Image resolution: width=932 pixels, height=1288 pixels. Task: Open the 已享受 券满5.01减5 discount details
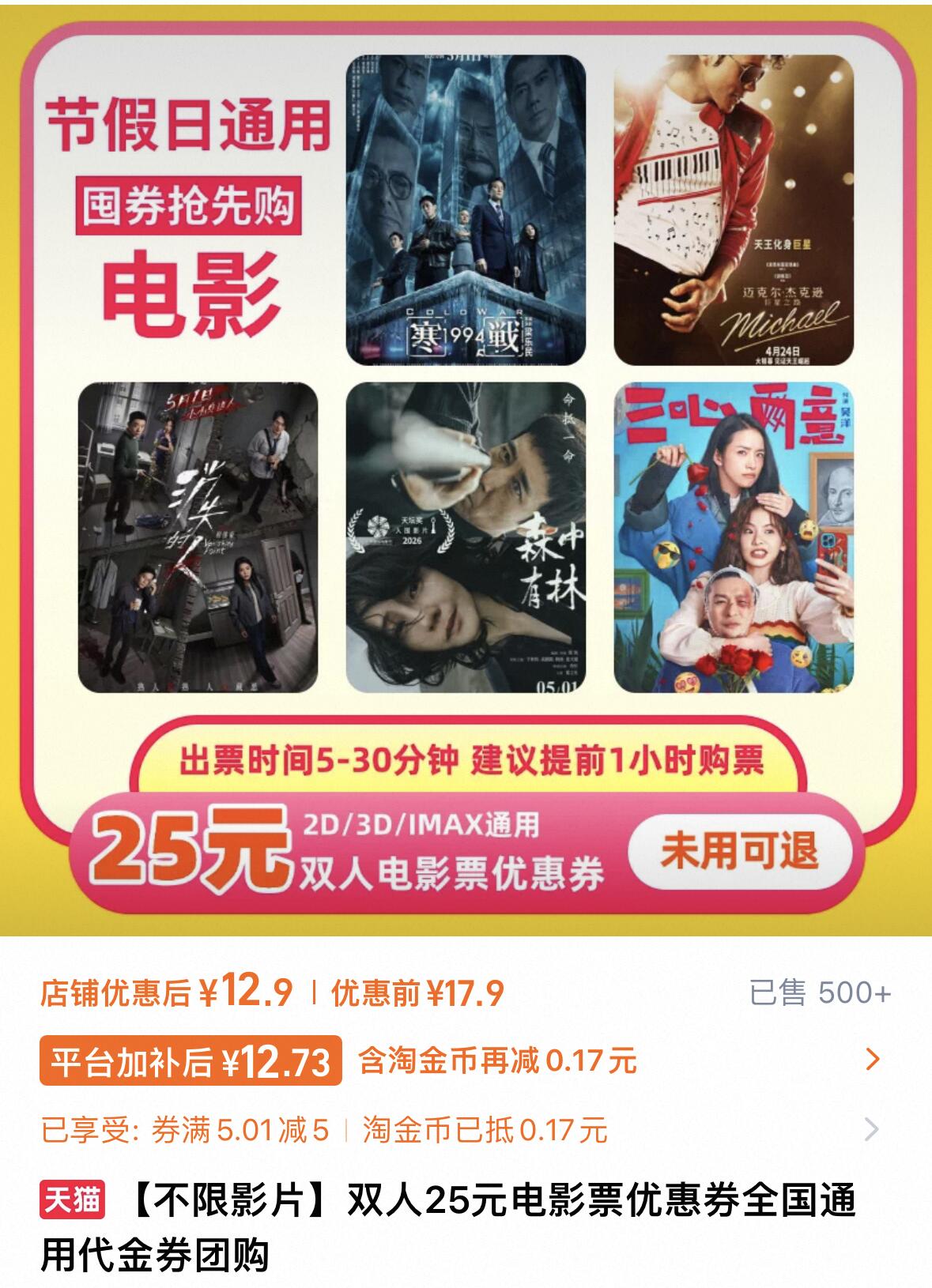(871, 1130)
